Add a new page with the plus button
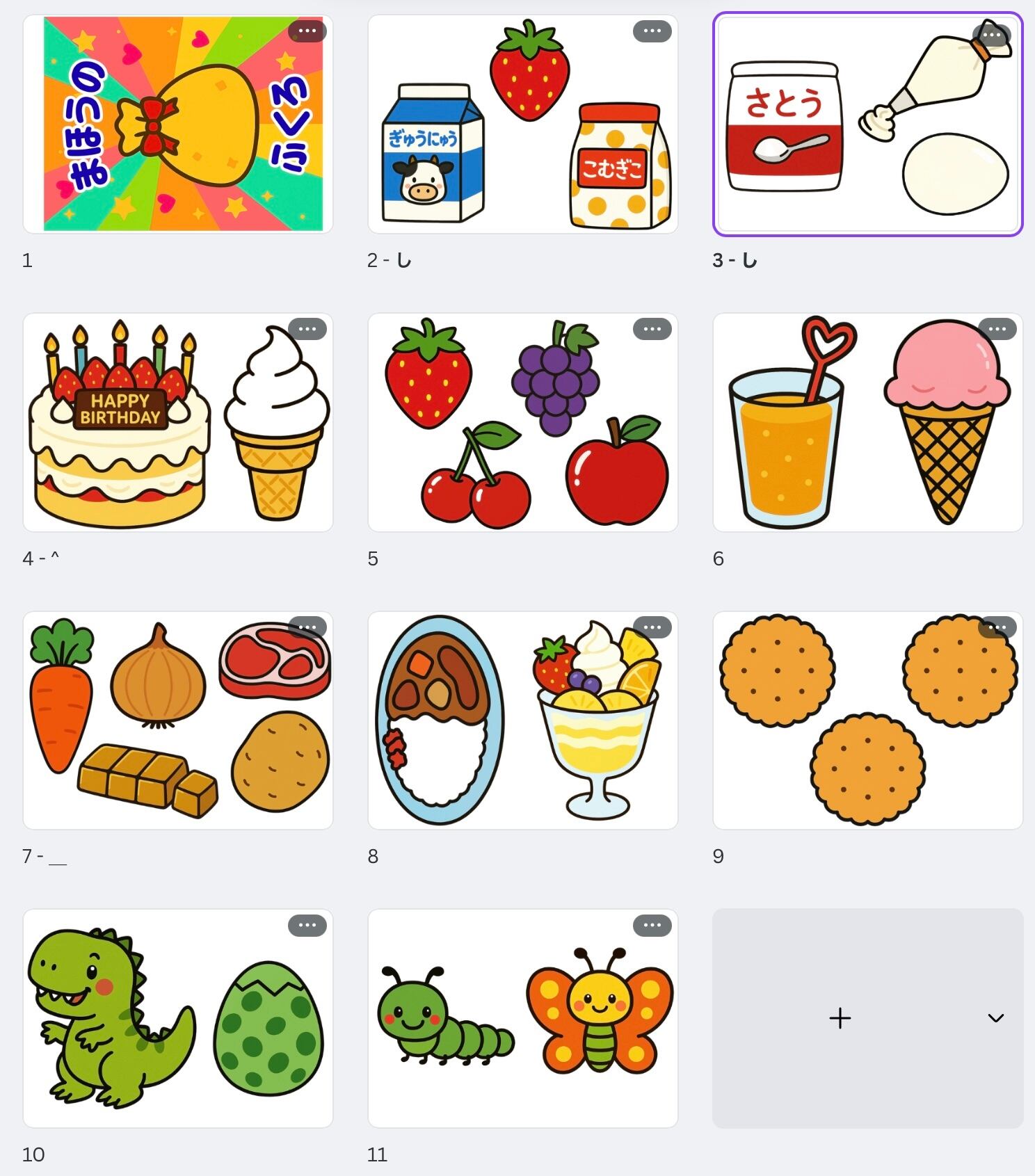Screen dimensions: 1035x1176 coord(840,1018)
